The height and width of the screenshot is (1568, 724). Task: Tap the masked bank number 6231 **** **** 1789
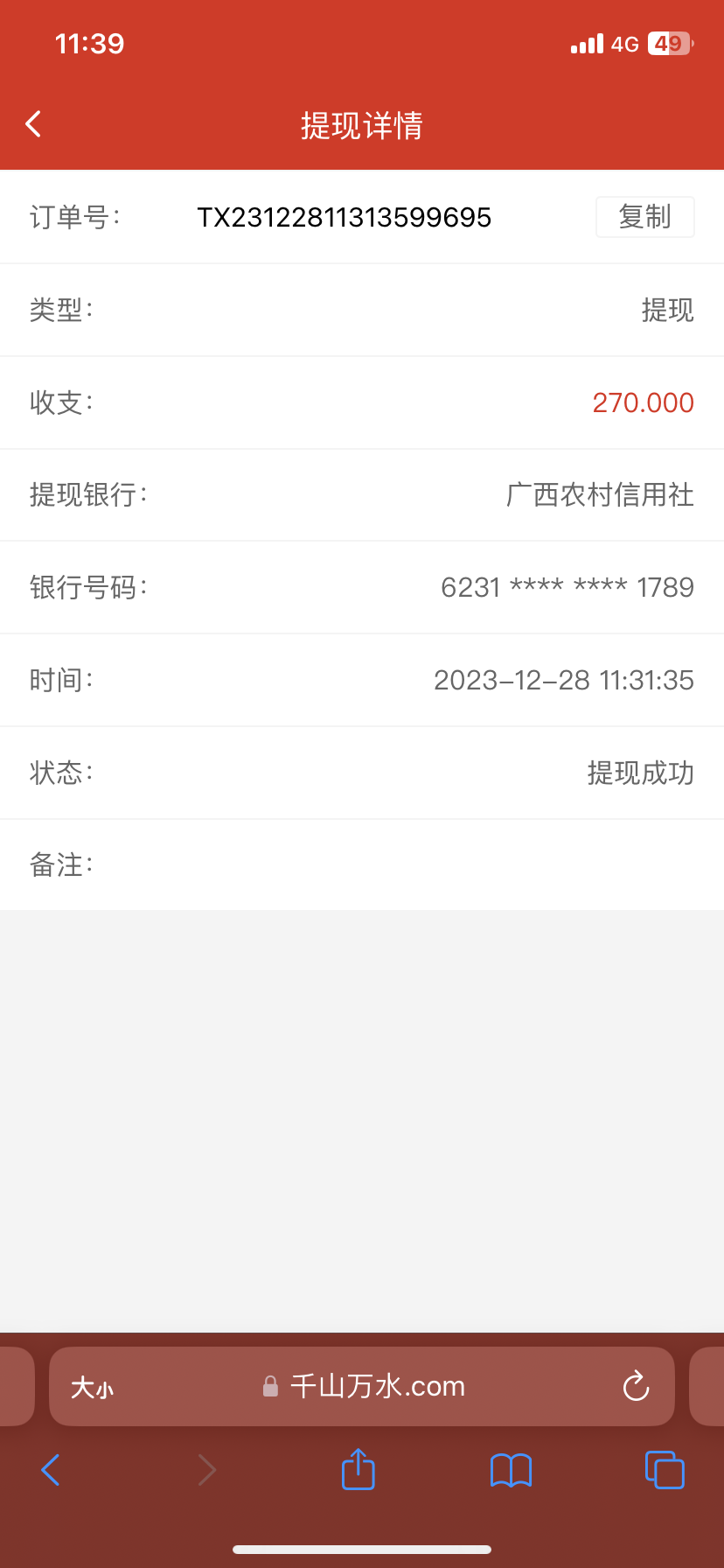point(567,587)
